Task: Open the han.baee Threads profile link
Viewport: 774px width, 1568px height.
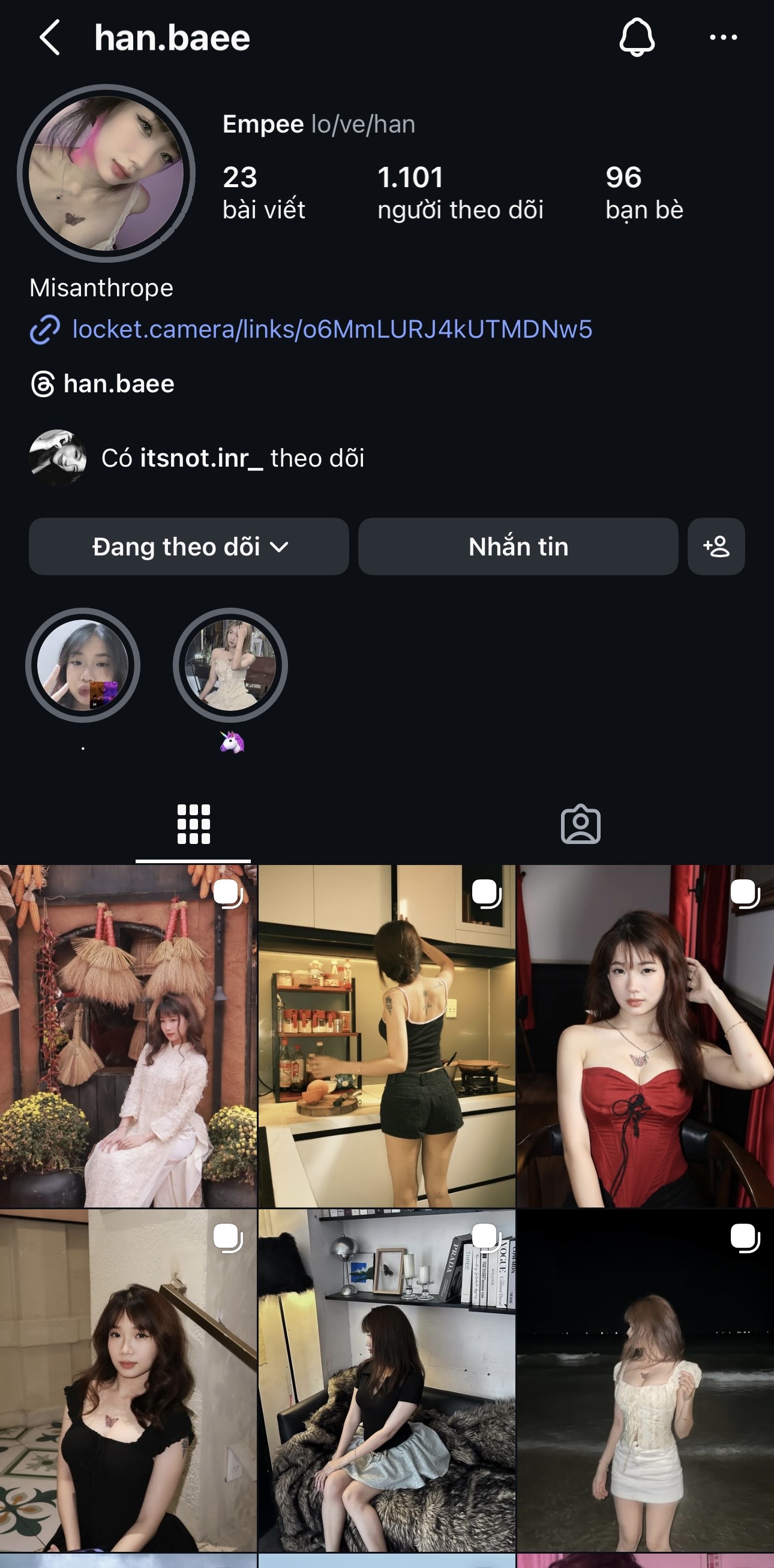Action: (103, 384)
